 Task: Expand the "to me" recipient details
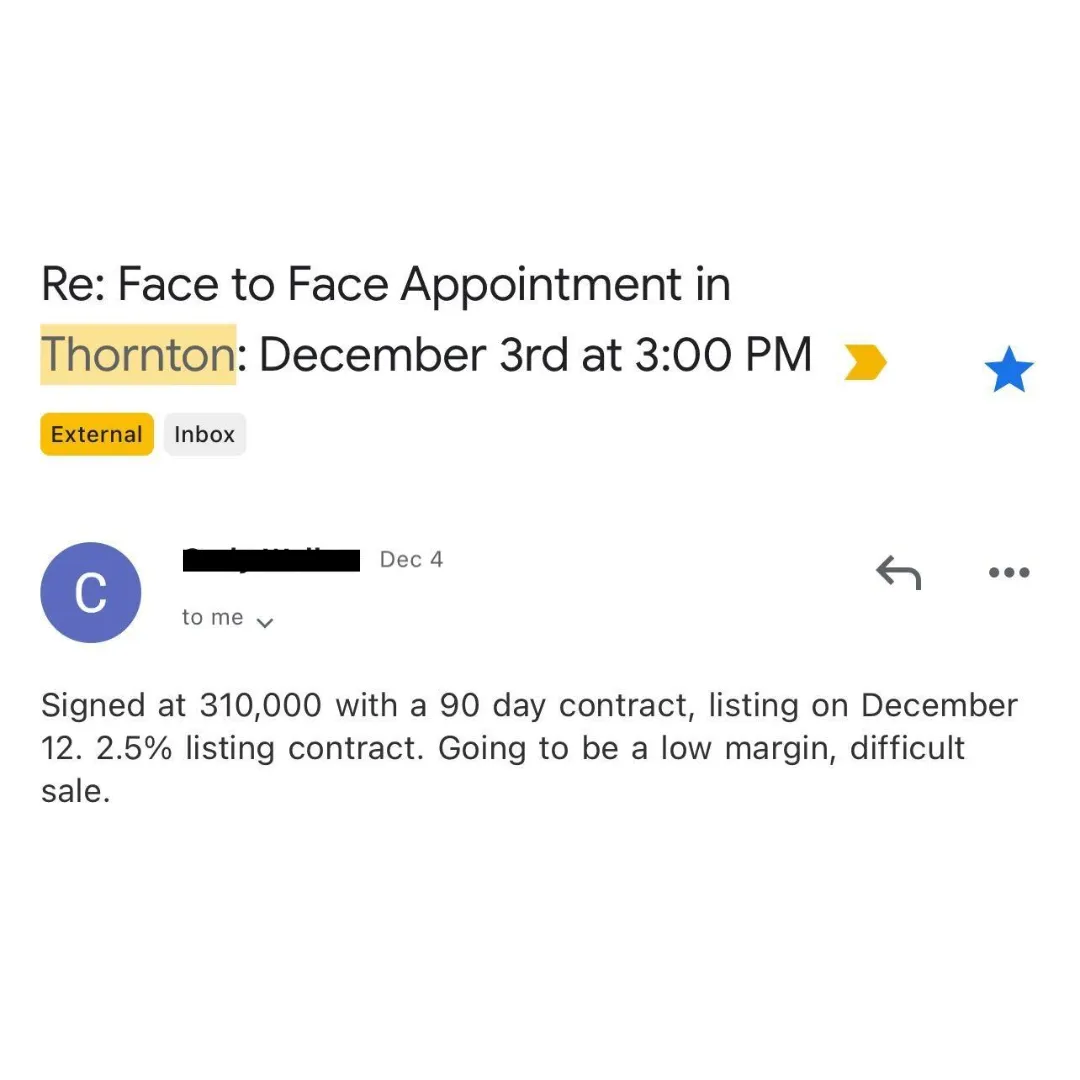click(x=265, y=622)
